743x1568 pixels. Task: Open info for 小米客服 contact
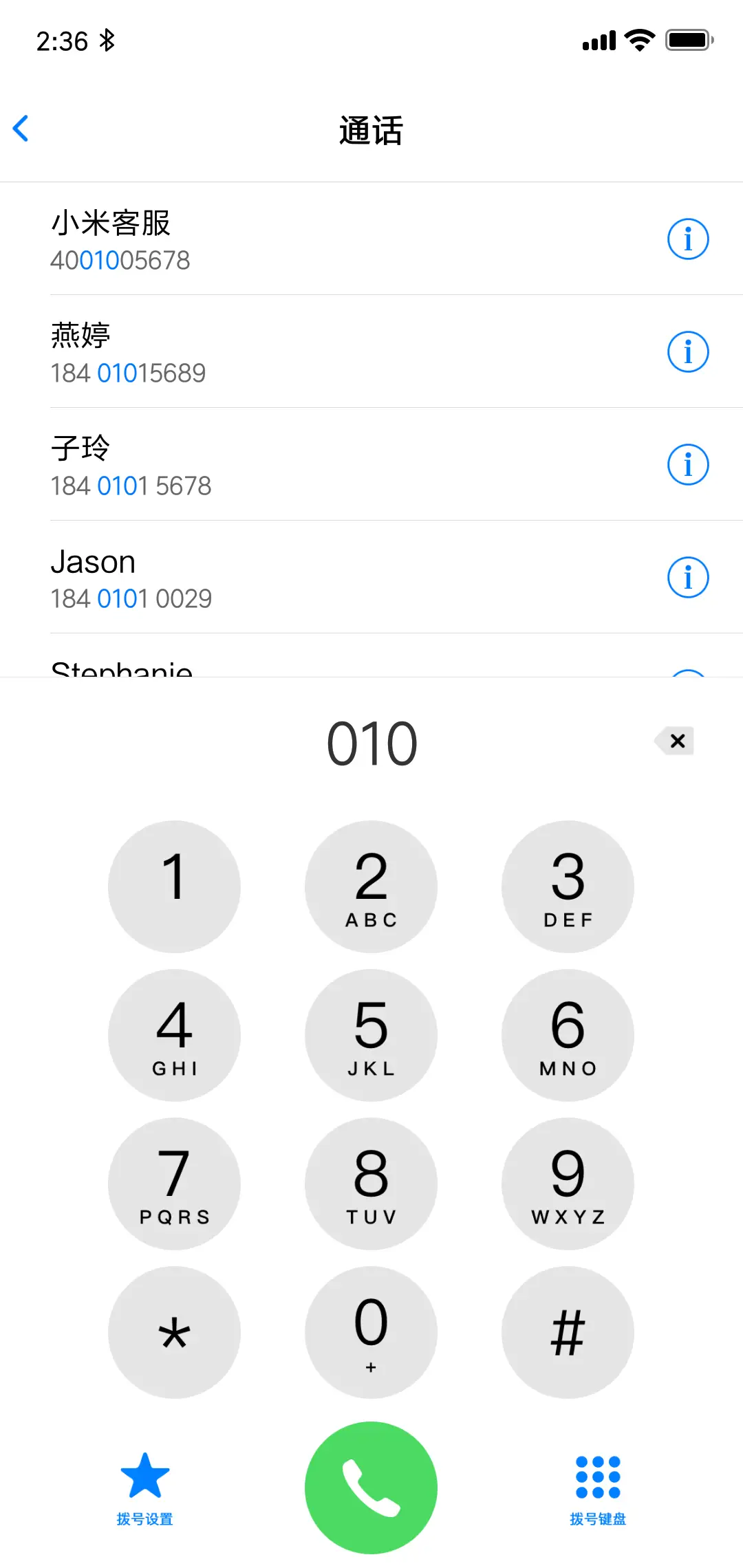(x=688, y=239)
